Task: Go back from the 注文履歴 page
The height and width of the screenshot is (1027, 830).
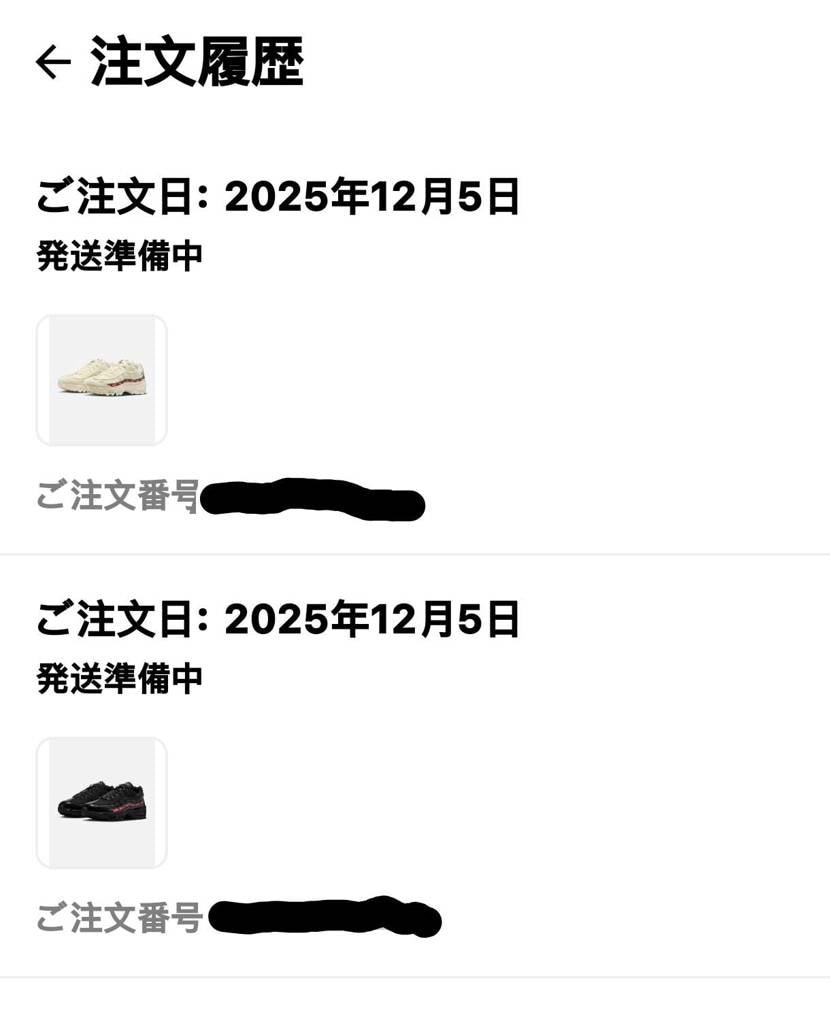Action: tap(53, 63)
